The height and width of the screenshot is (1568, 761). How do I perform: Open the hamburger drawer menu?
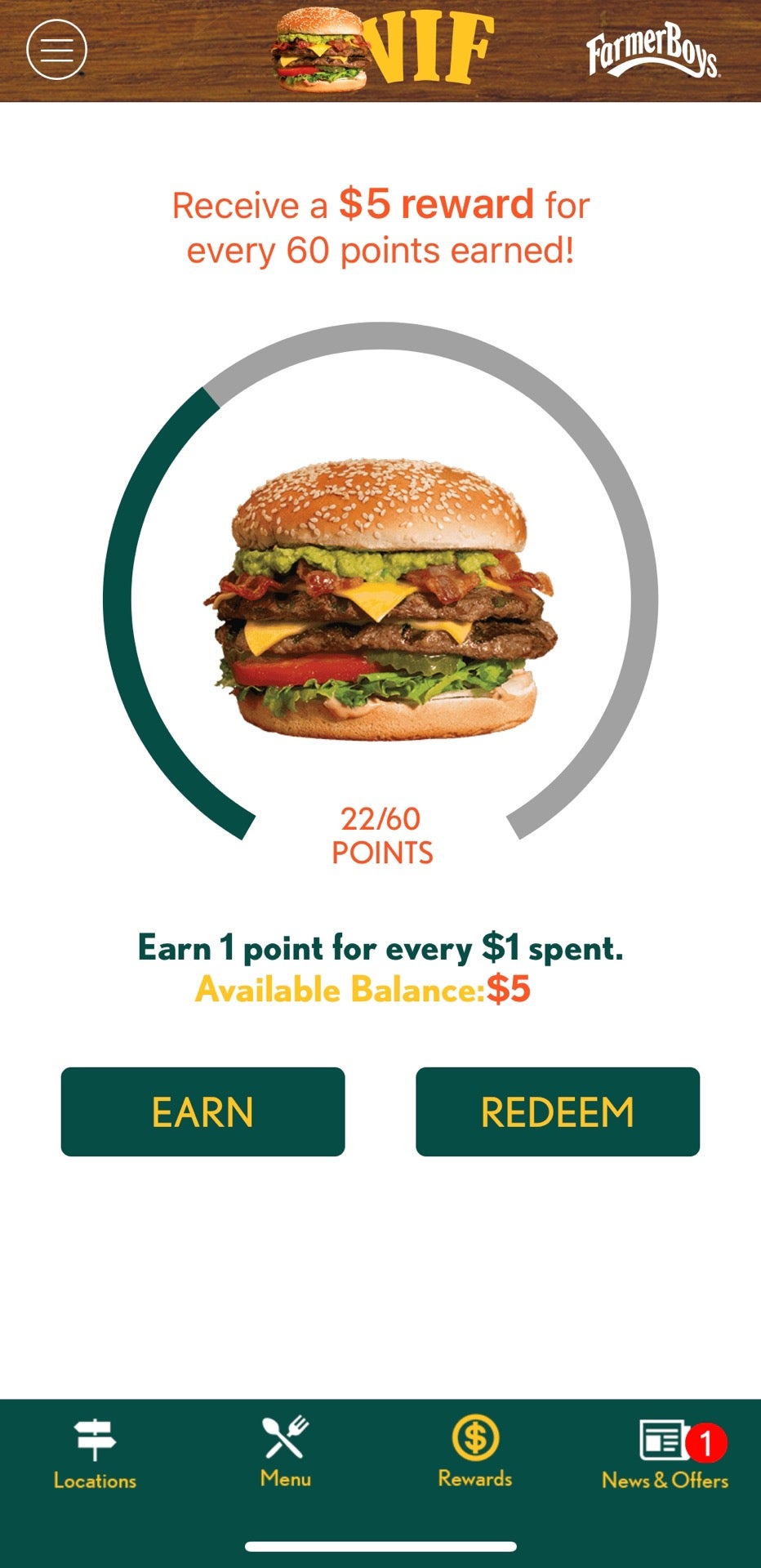click(x=56, y=50)
